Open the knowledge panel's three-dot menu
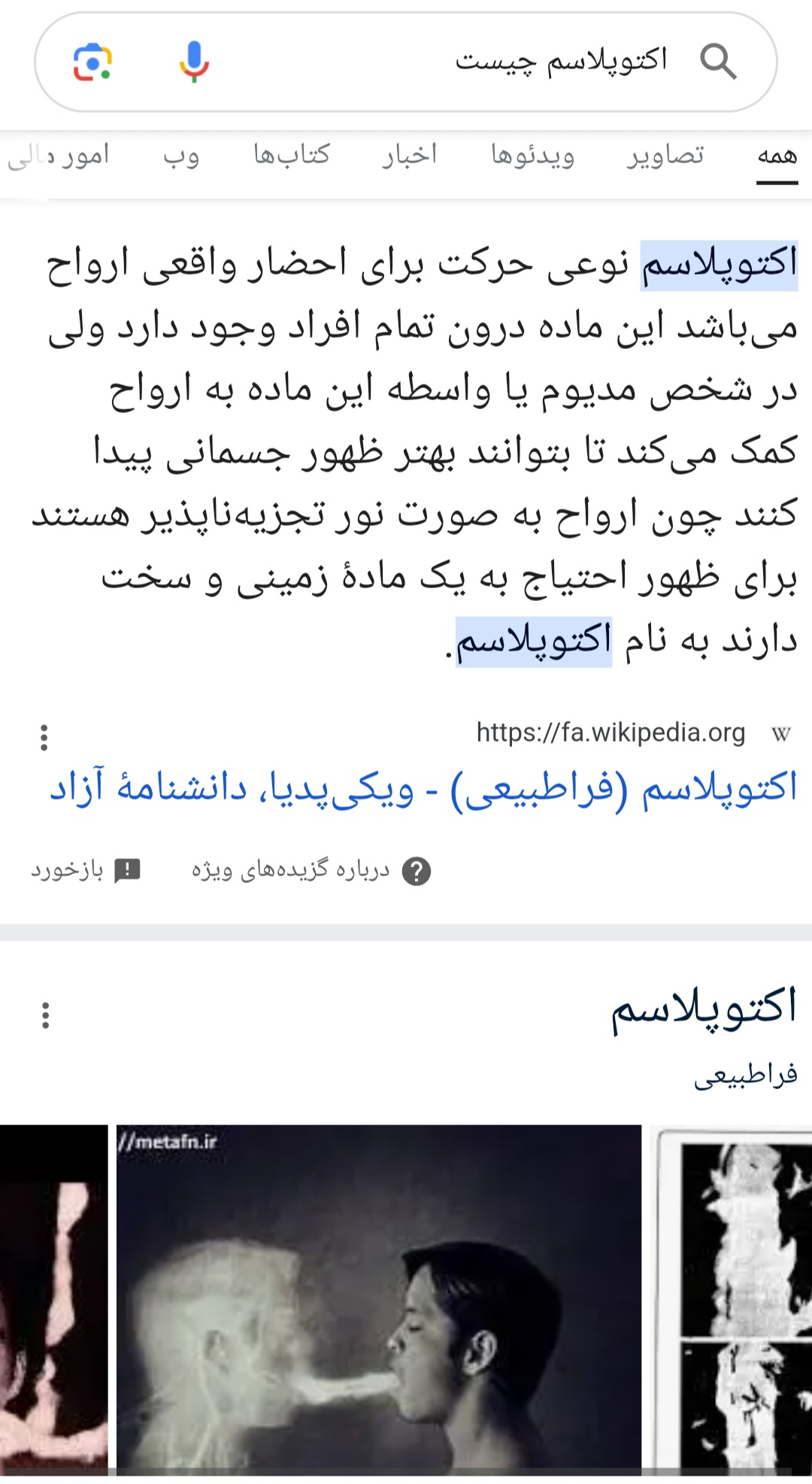 click(46, 1015)
